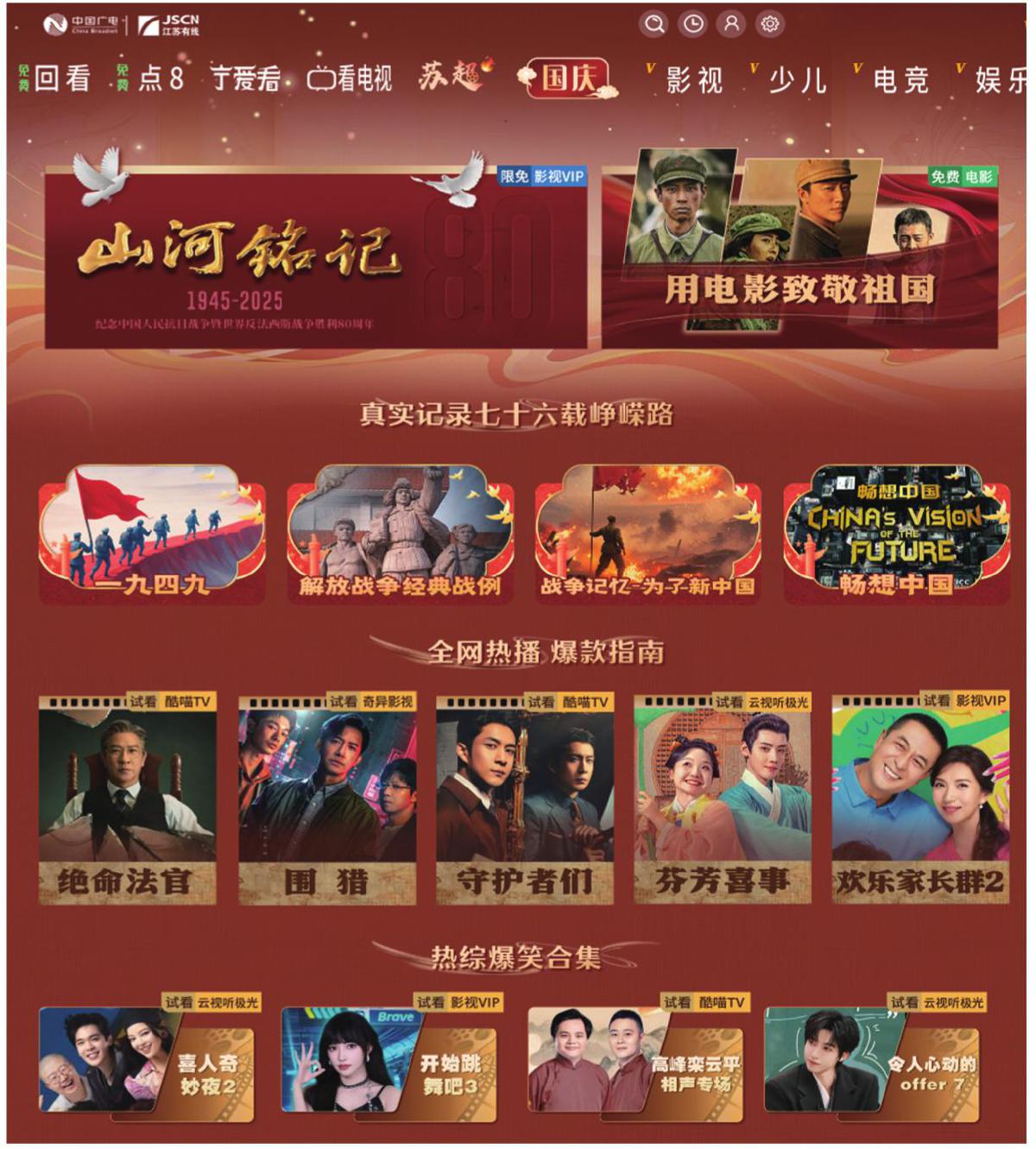This screenshot has height=1149, width=1036.
Task: Open the 喜人奇妙夜2 variety show card
Action: (147, 1064)
